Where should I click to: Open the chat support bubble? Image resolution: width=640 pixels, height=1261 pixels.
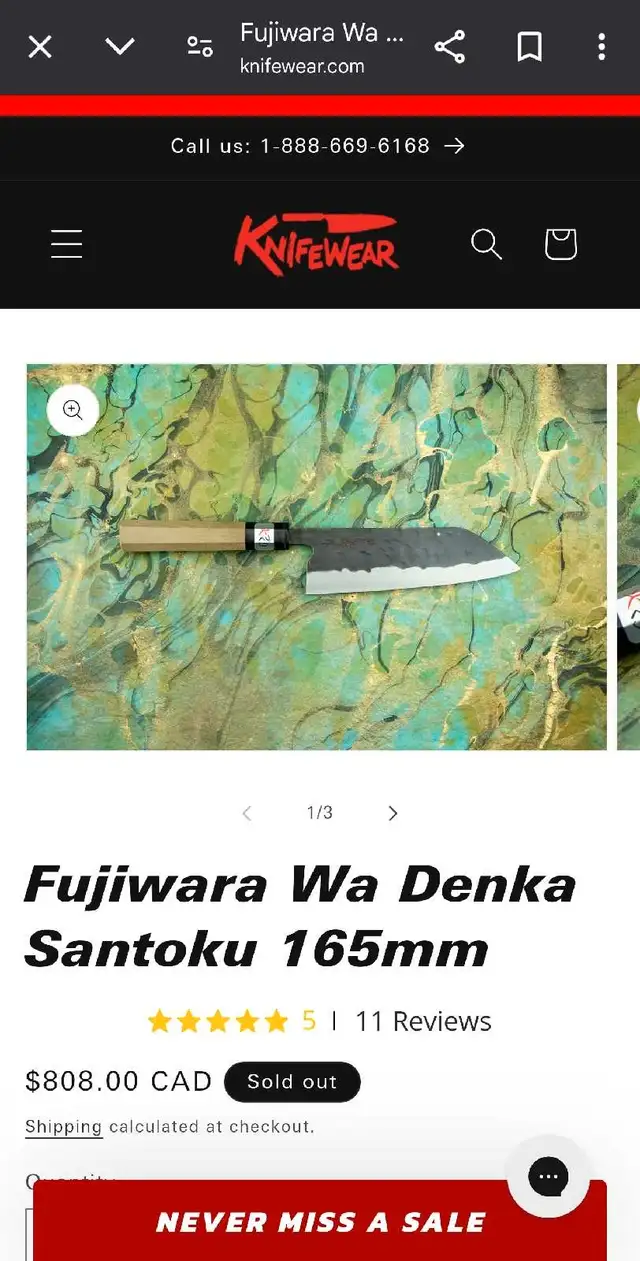548,1176
